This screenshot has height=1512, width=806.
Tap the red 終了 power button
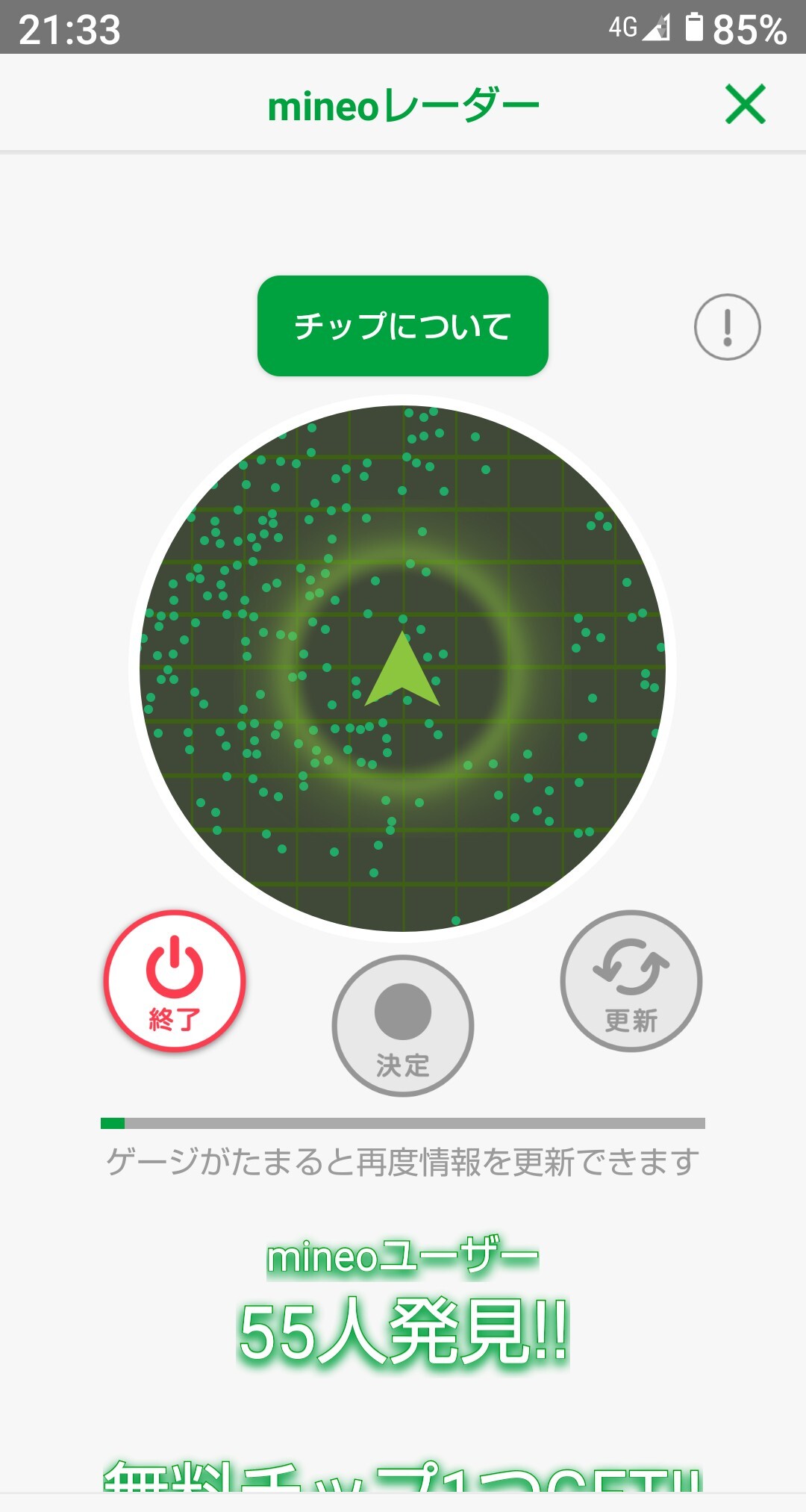tap(175, 981)
